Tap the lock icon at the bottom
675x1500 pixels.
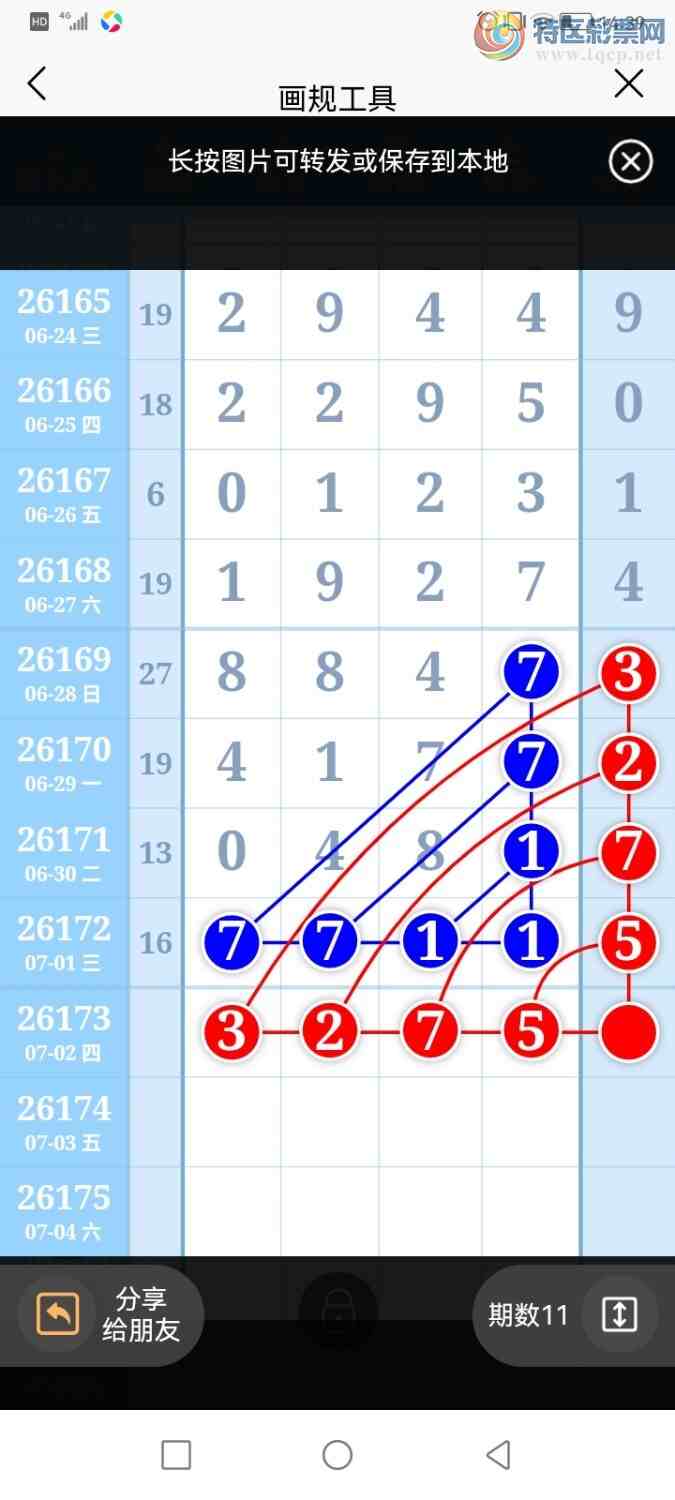(338, 1311)
